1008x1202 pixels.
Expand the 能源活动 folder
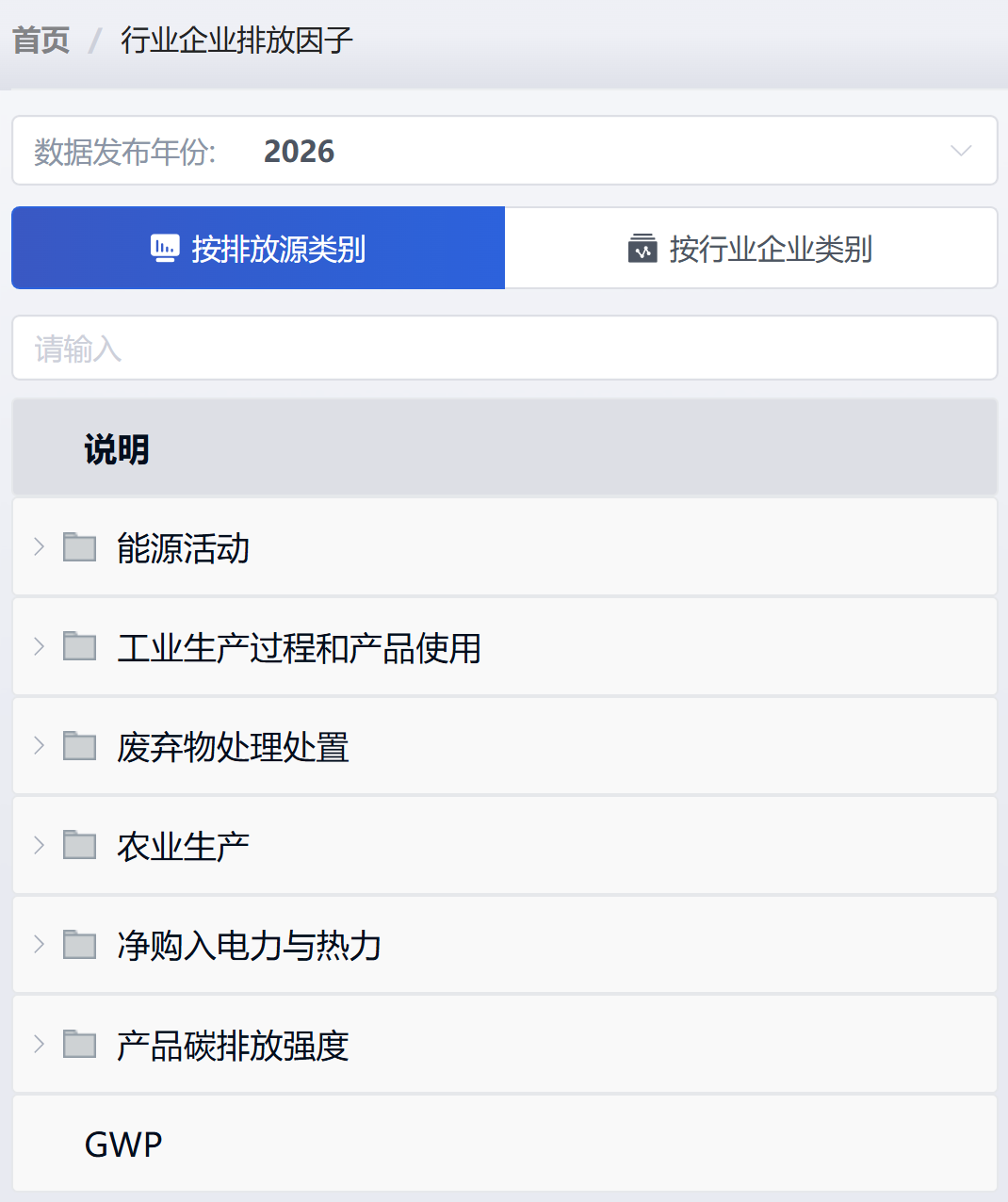[x=39, y=547]
